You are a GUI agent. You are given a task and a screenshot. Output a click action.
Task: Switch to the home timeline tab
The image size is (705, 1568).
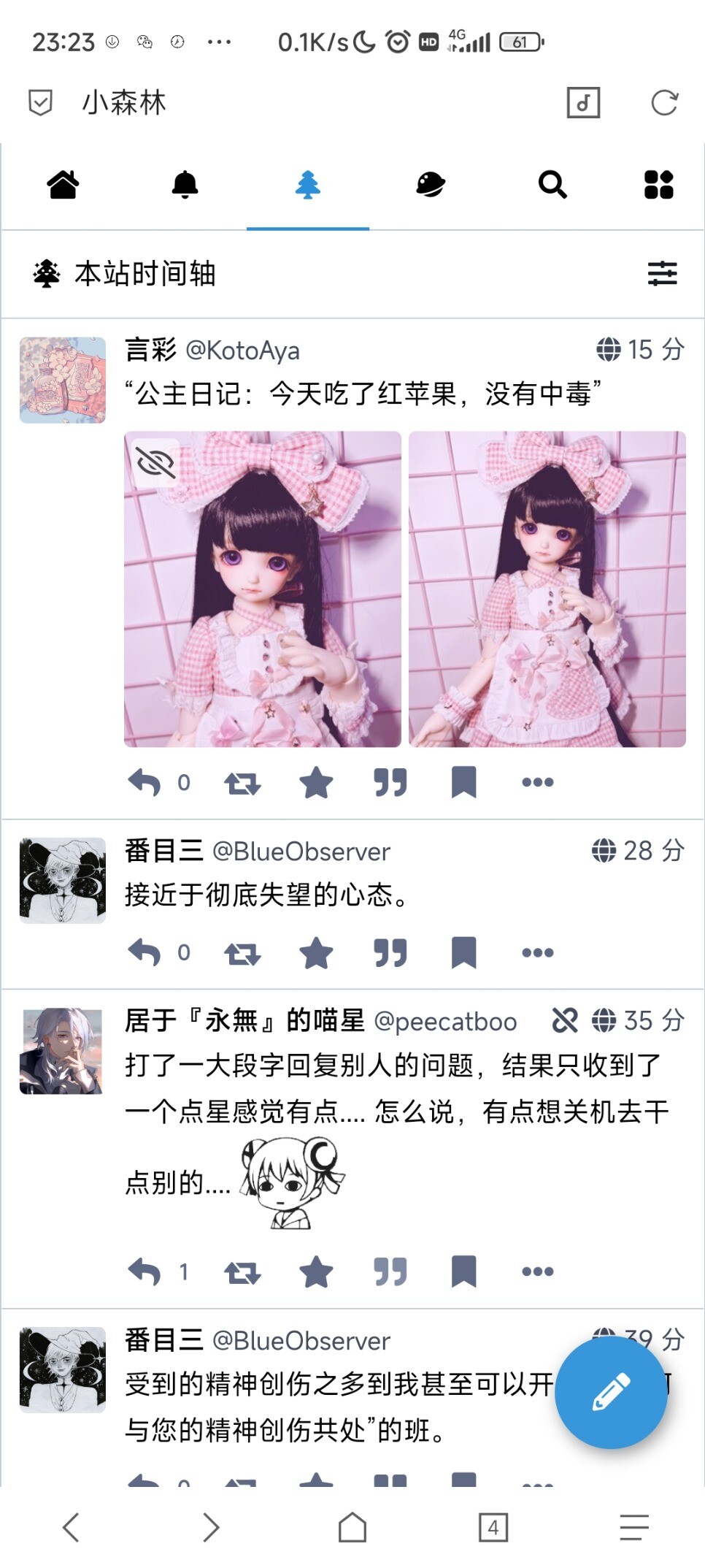pyautogui.click(x=63, y=185)
